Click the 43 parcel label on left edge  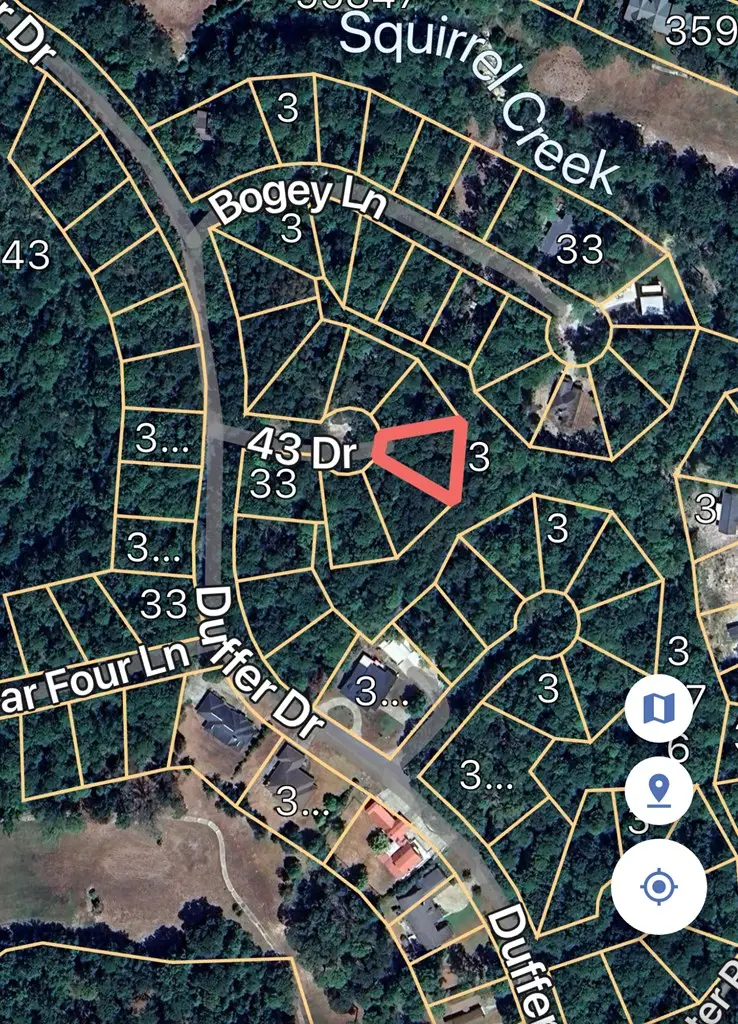24,252
